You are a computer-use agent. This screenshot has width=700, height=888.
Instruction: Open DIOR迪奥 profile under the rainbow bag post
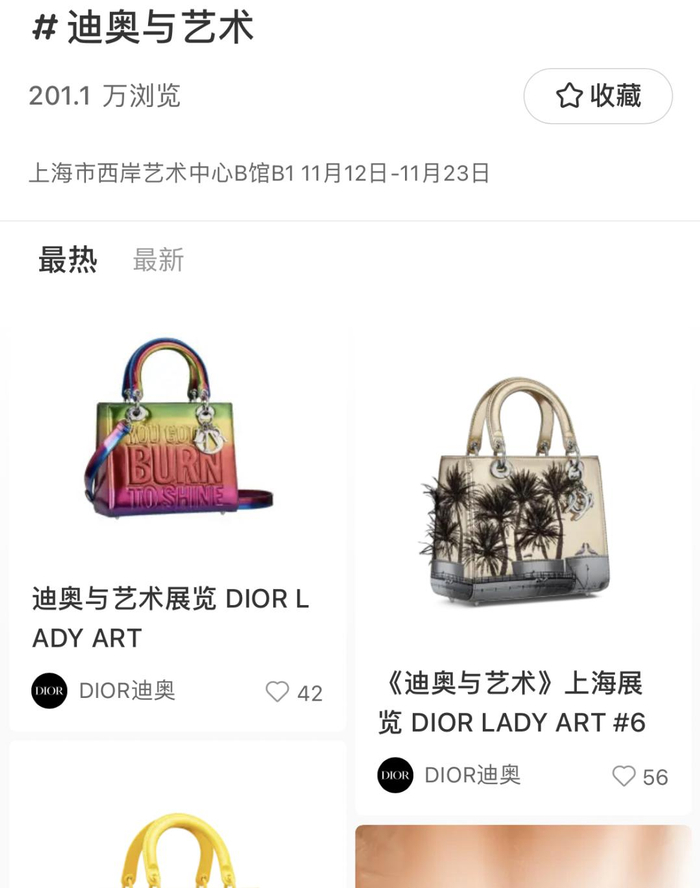click(x=104, y=691)
